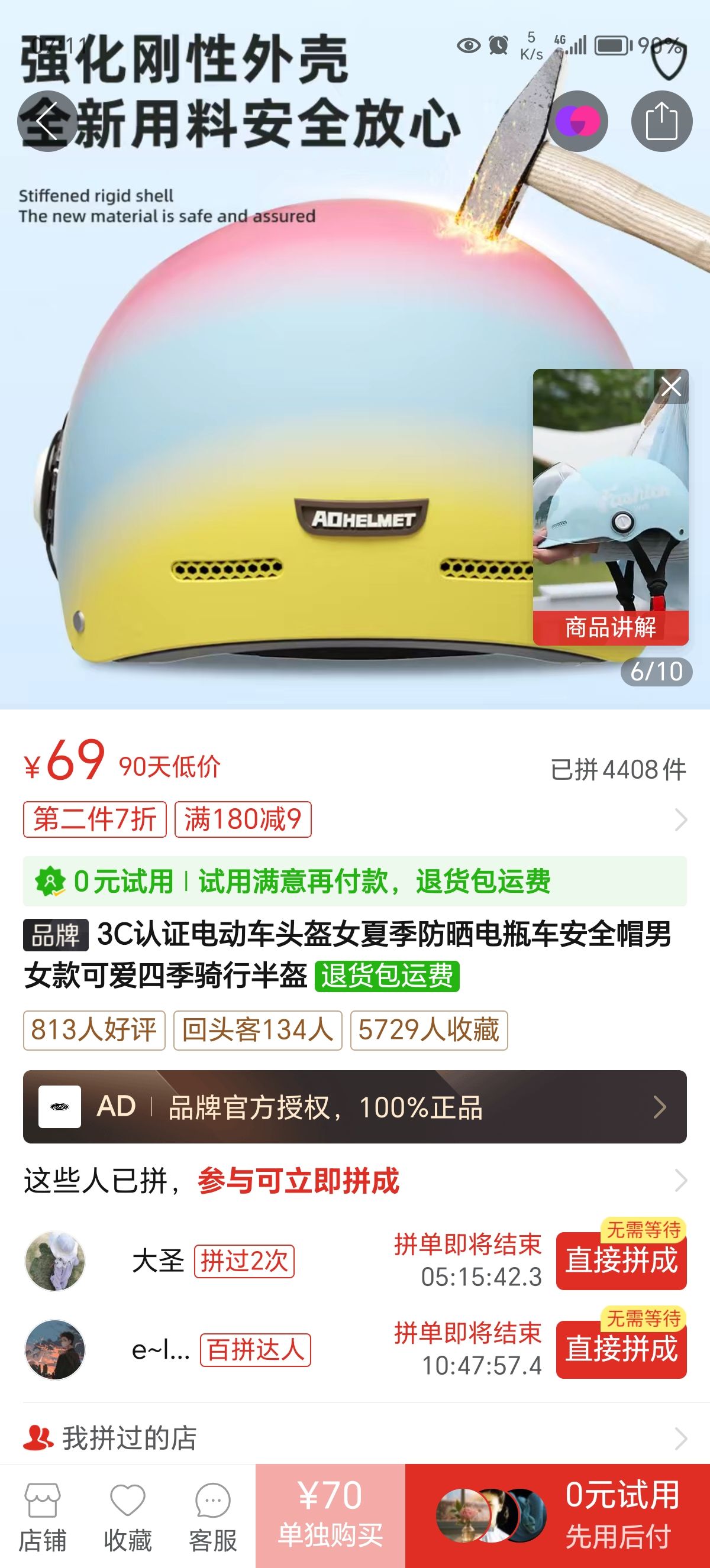This screenshot has height=1568, width=710.
Task: Open the 0元试用 trial banner
Action: (355, 882)
